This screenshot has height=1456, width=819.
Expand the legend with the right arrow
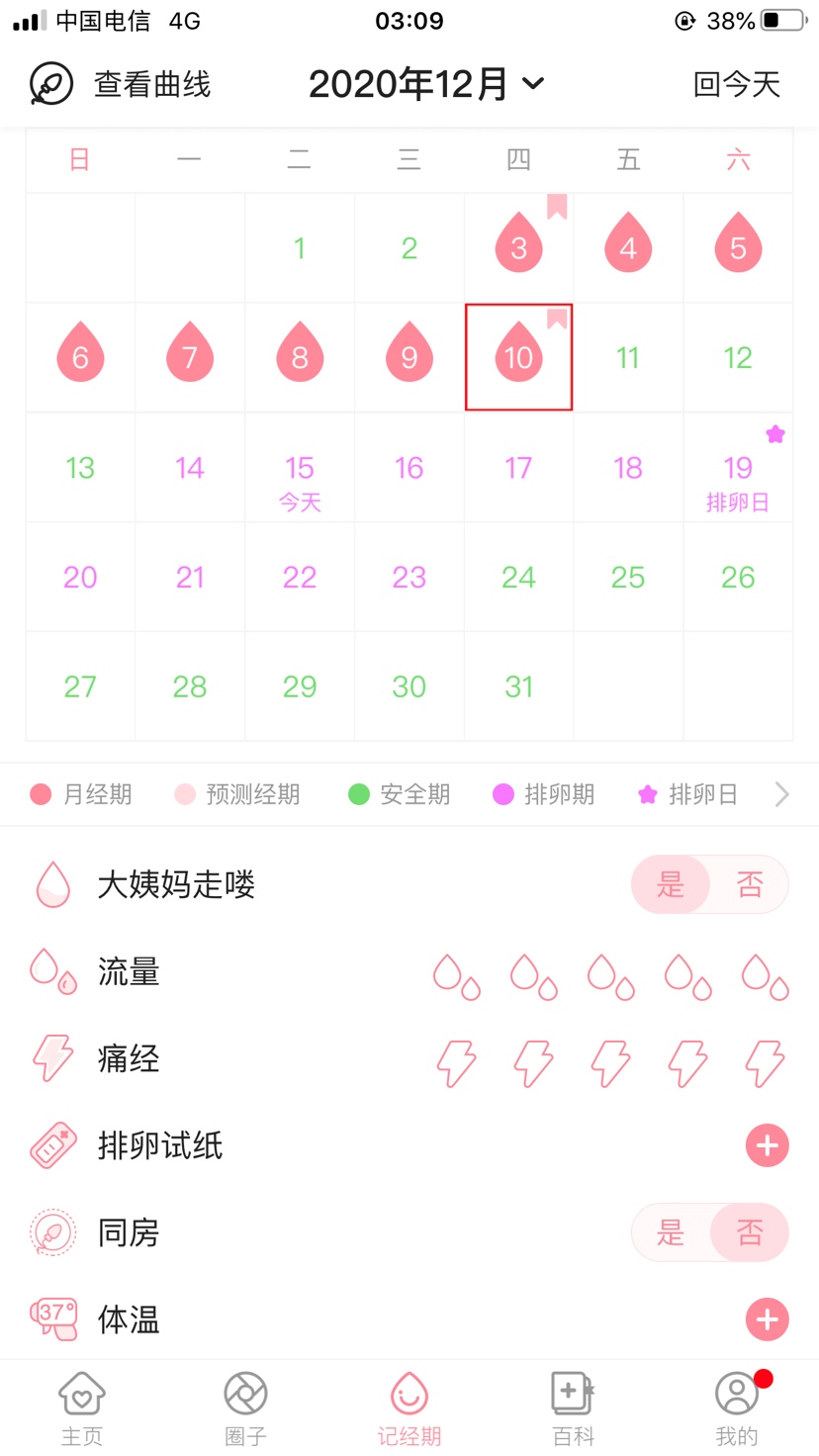[781, 794]
